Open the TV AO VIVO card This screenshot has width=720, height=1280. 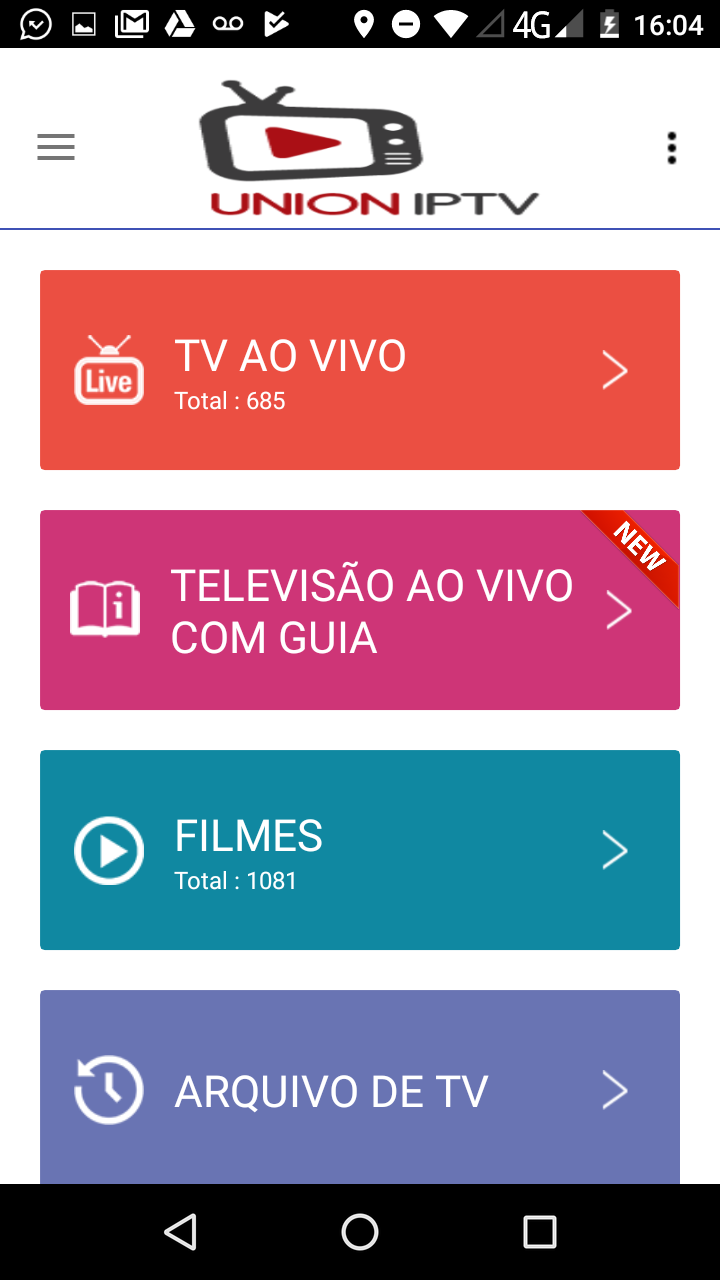click(360, 370)
